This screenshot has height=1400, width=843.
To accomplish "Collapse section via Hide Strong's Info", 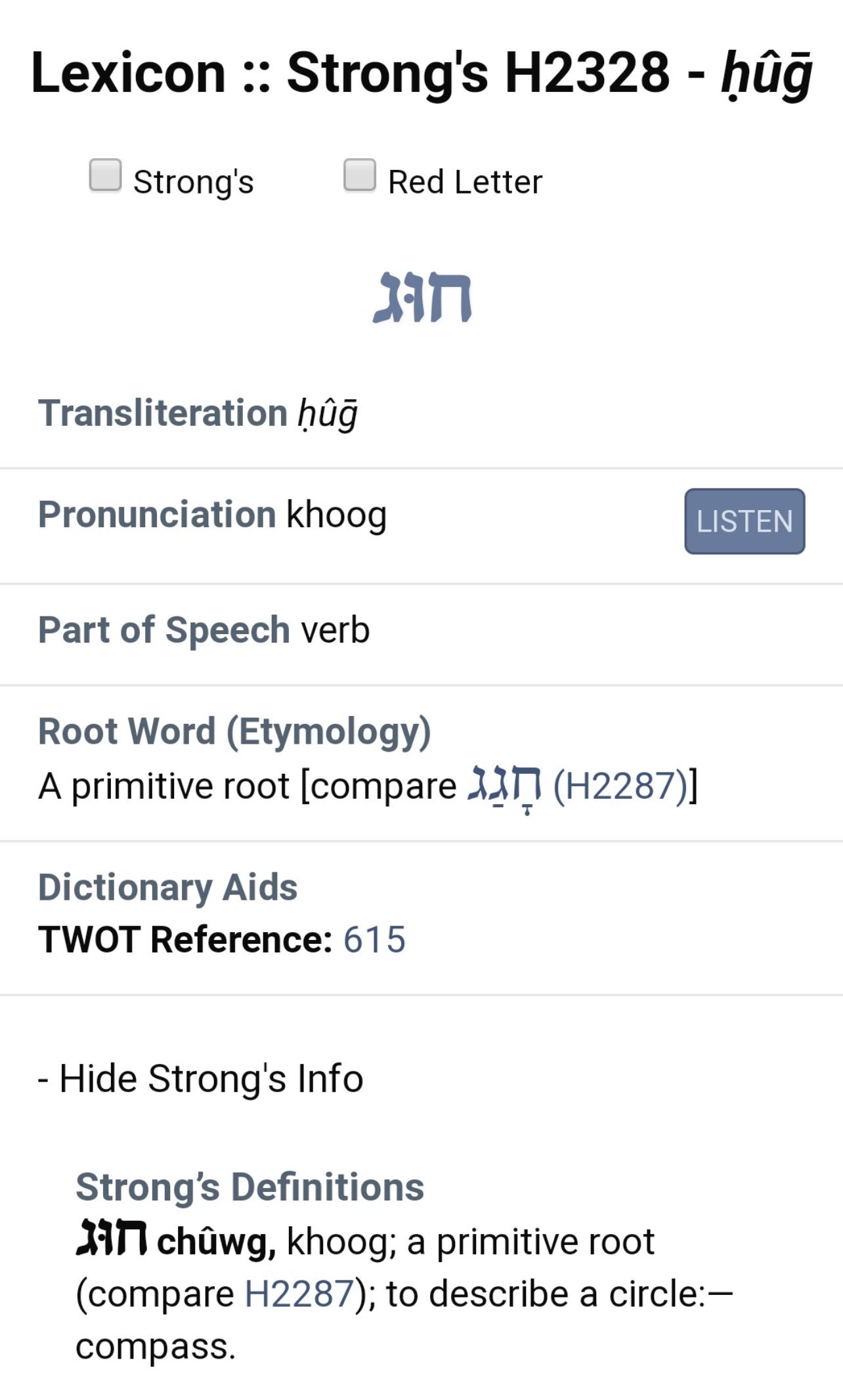I will pos(200,1078).
